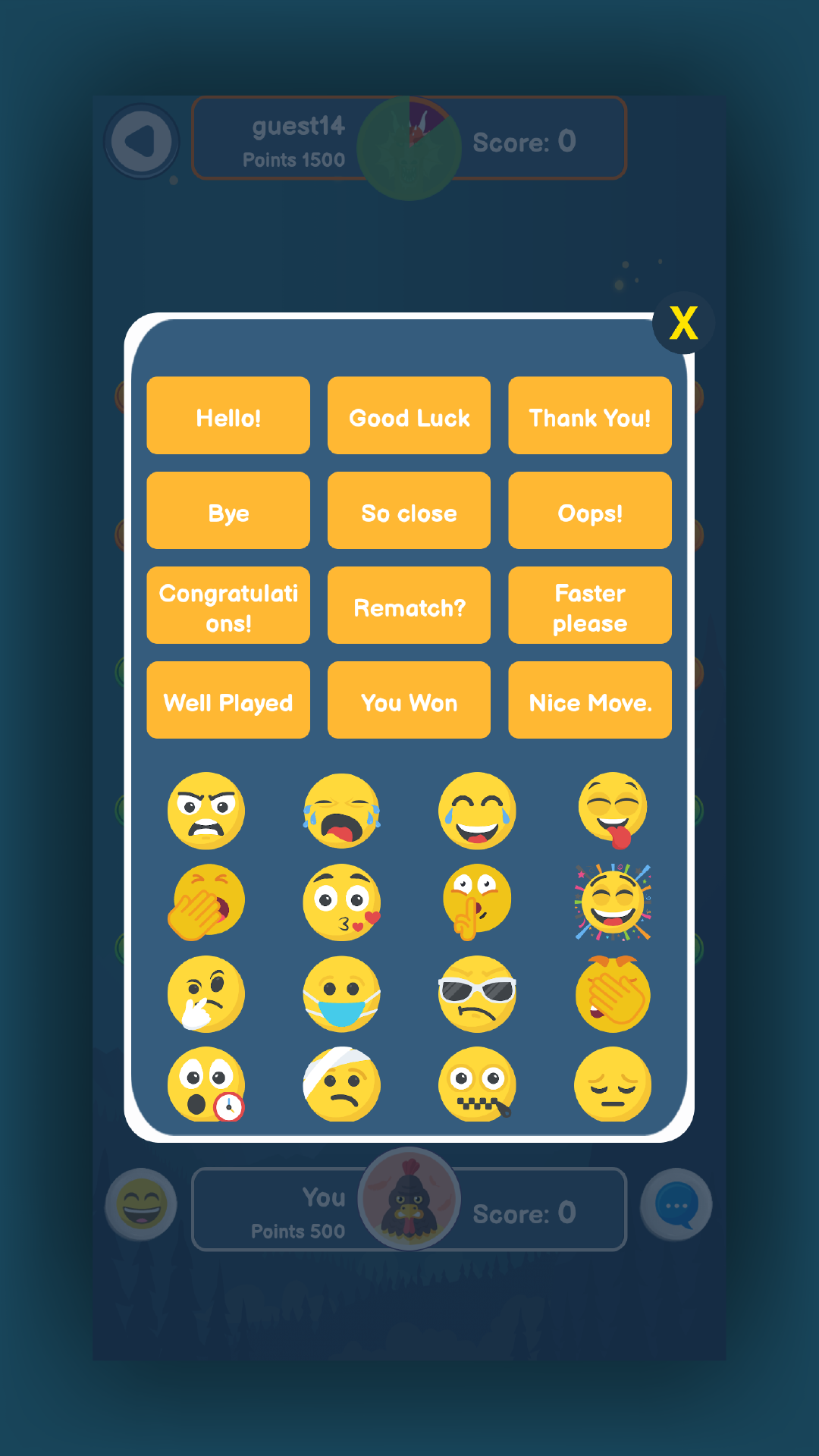Choose the Well Played phrase
This screenshot has height=1456, width=819.
point(228,701)
